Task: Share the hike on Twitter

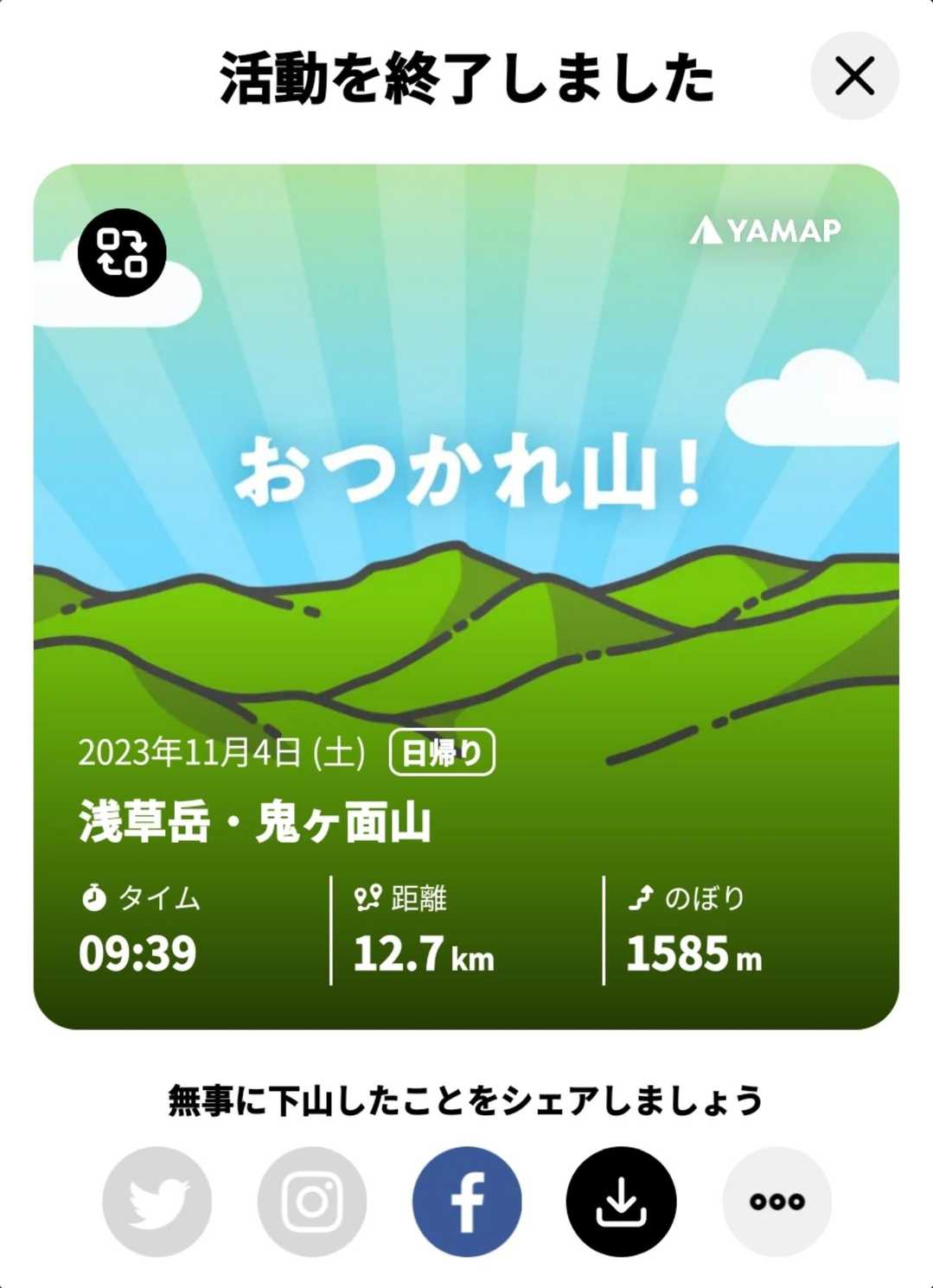Action: click(157, 1201)
